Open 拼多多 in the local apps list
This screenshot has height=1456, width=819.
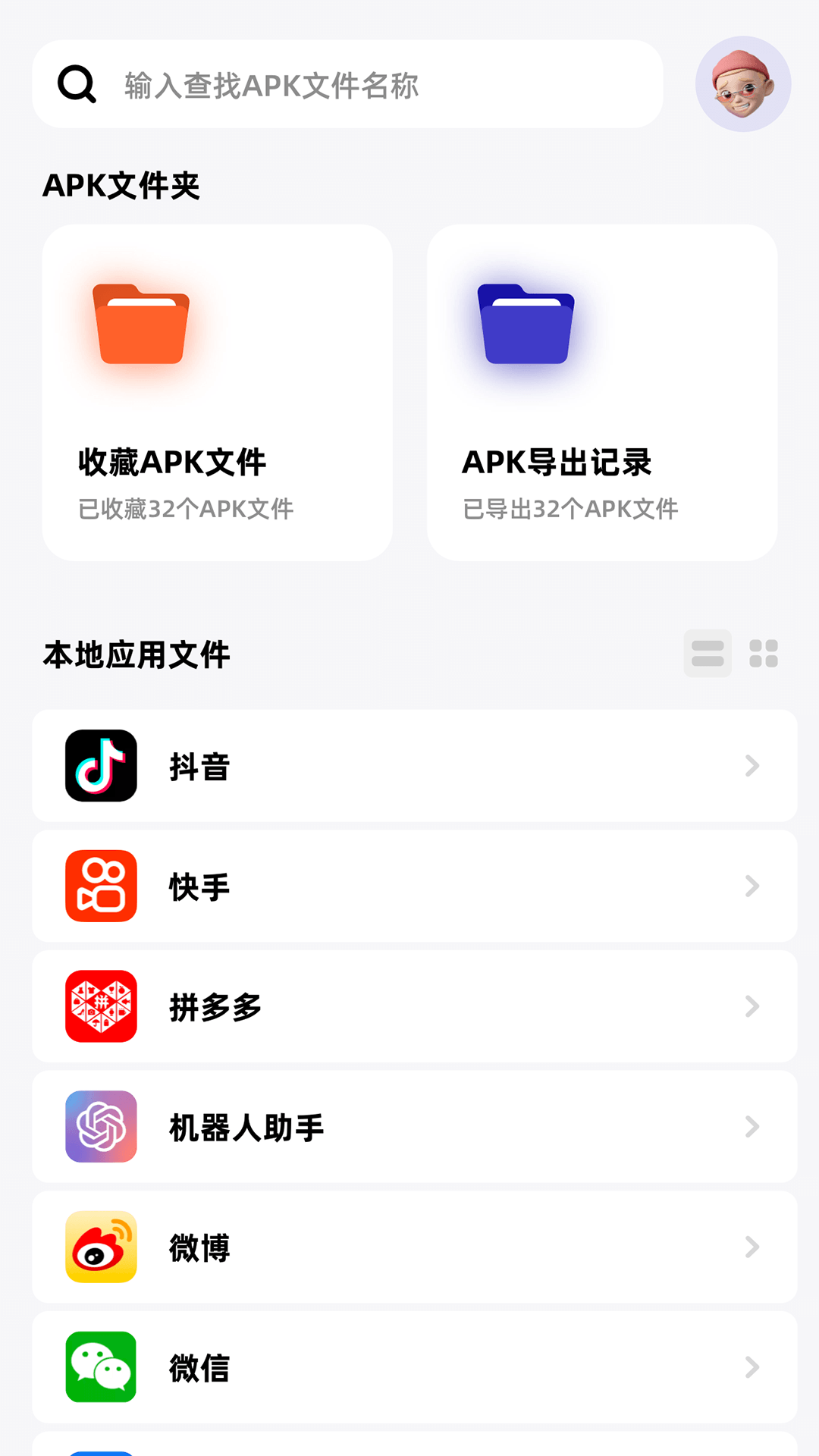414,1006
